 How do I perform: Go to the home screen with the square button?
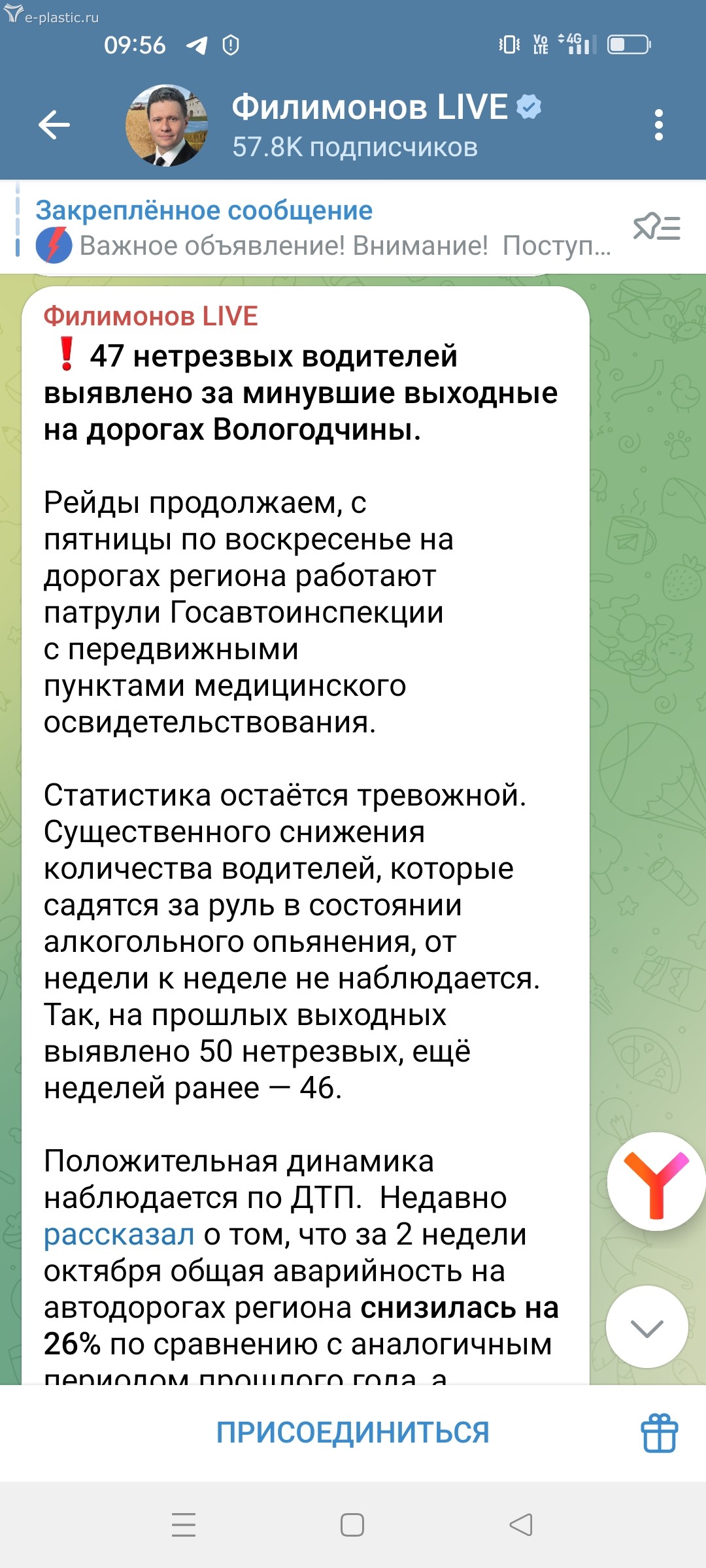point(352,1525)
